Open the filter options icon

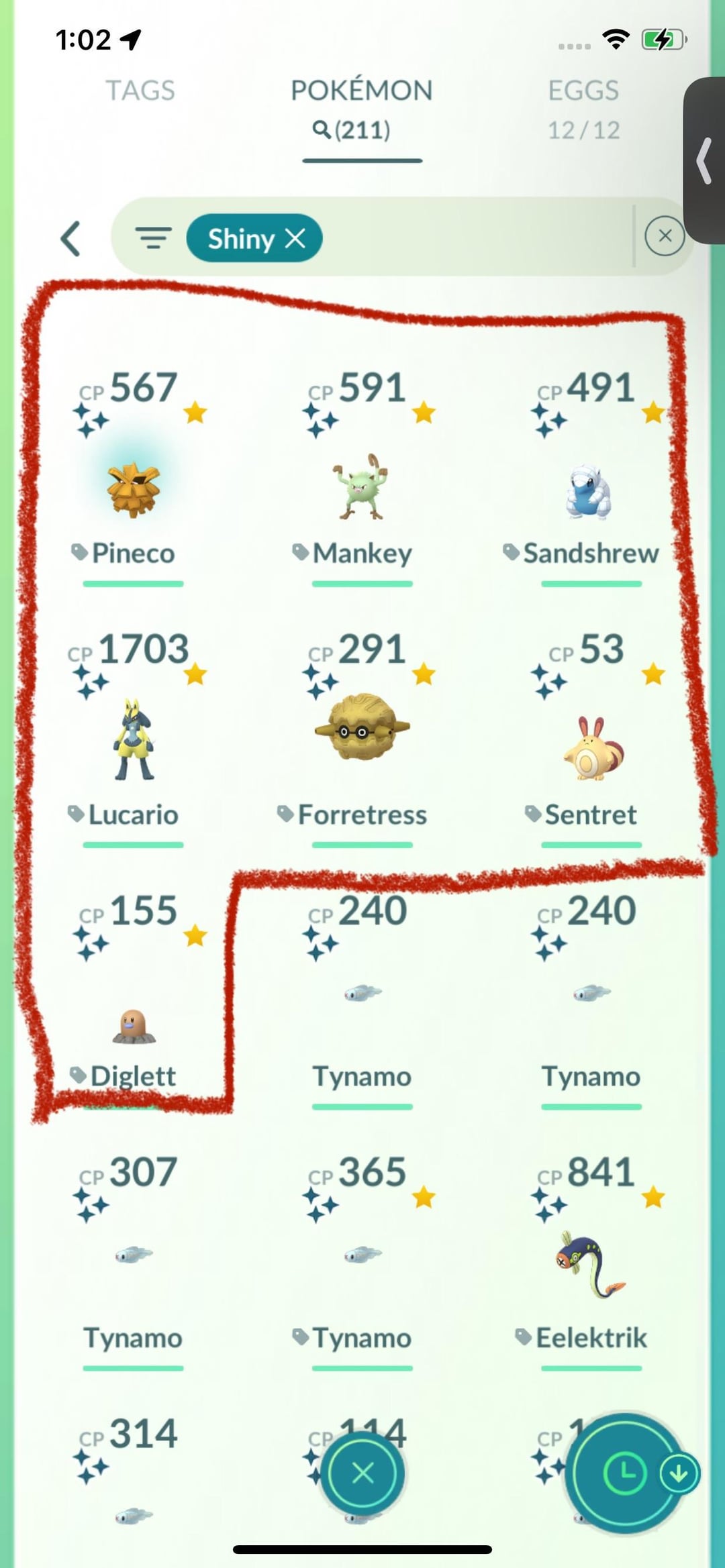point(153,238)
